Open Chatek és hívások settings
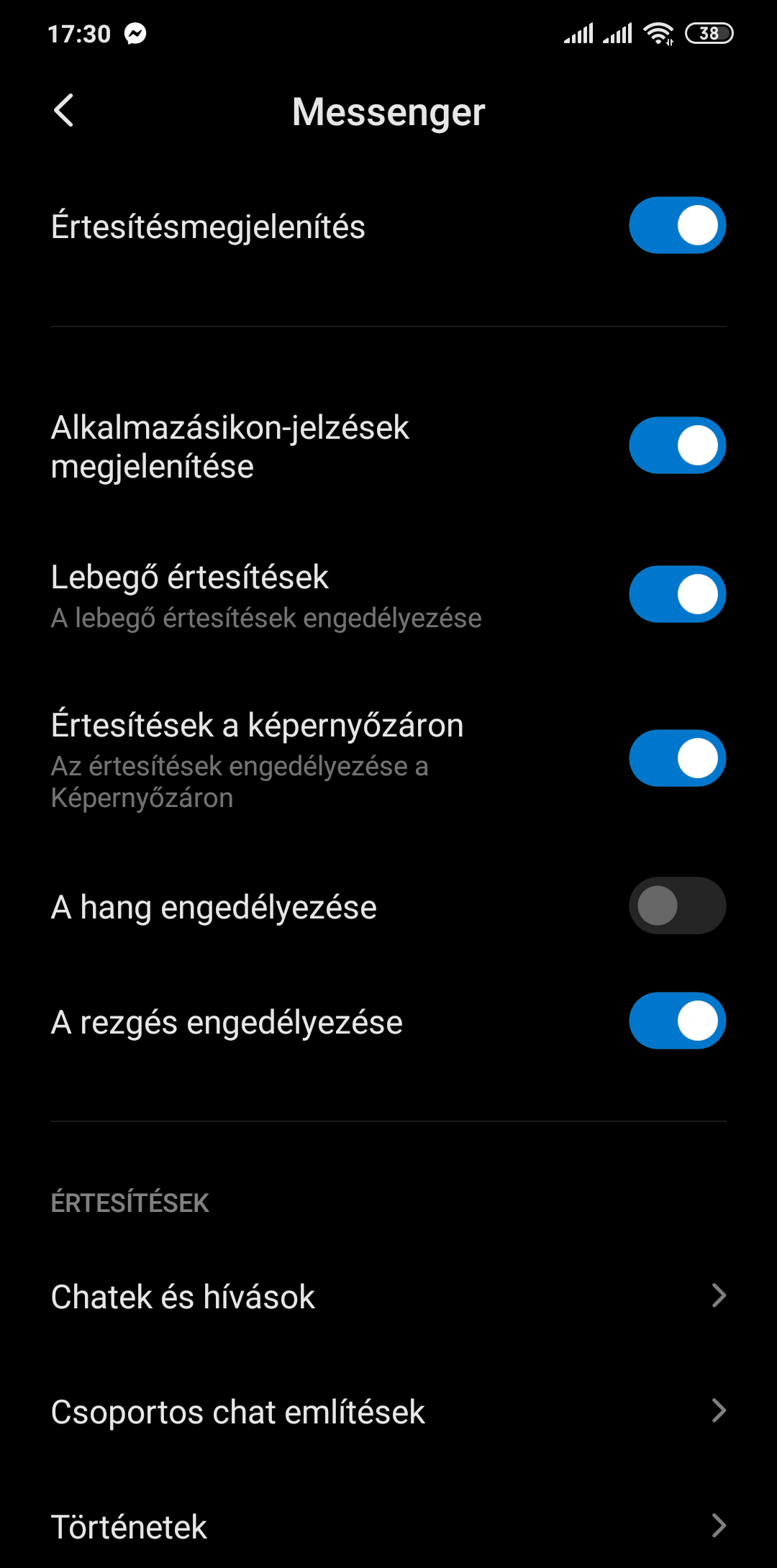The image size is (777, 1568). pyautogui.click(x=388, y=1296)
